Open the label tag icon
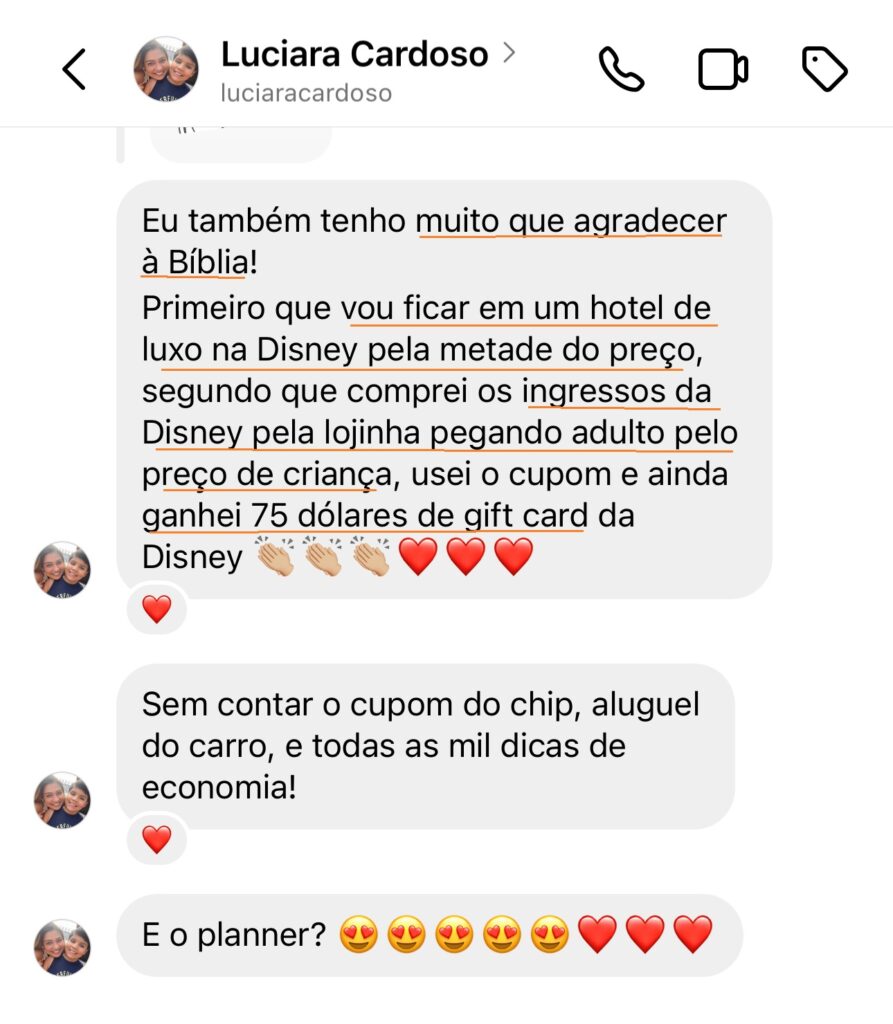 tap(824, 70)
